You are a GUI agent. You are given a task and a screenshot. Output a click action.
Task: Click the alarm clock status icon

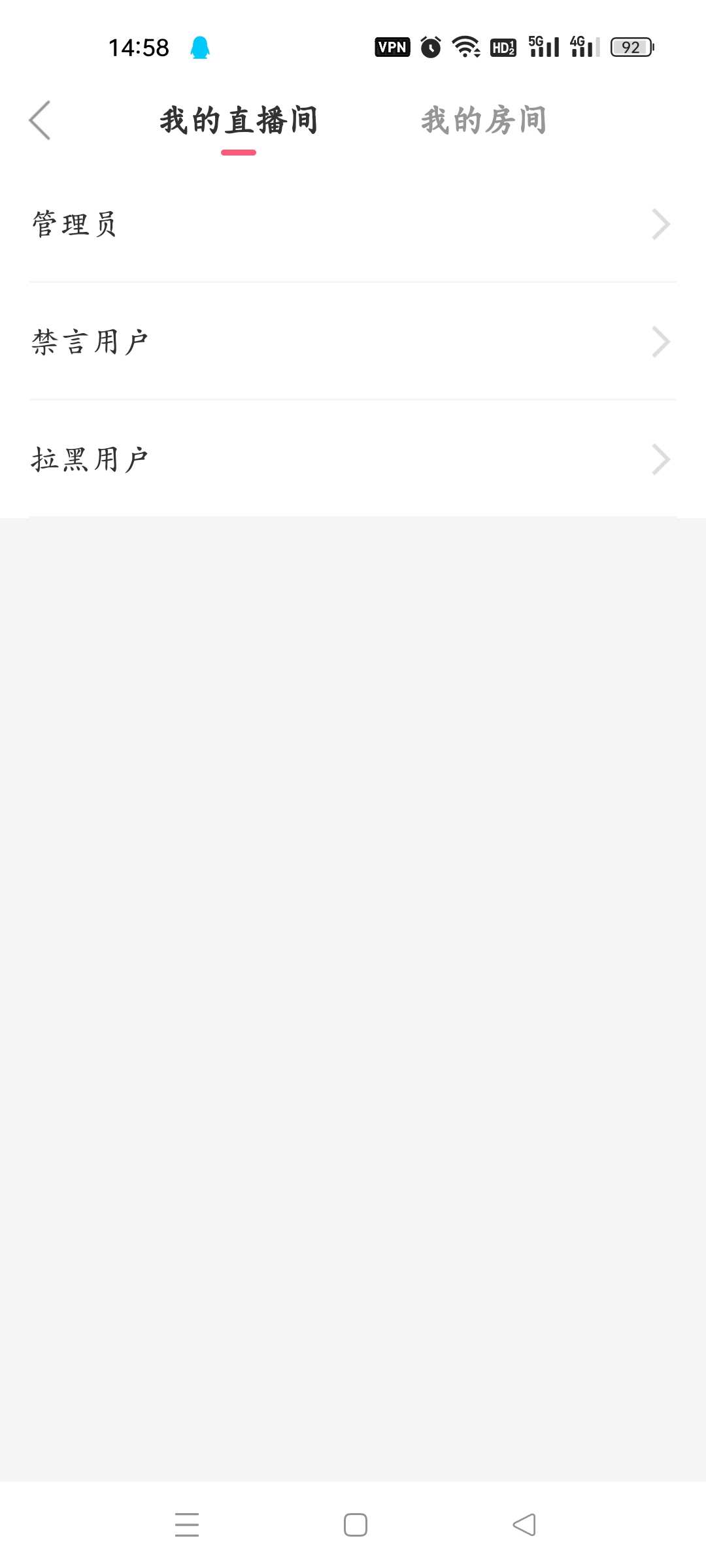pos(431,46)
